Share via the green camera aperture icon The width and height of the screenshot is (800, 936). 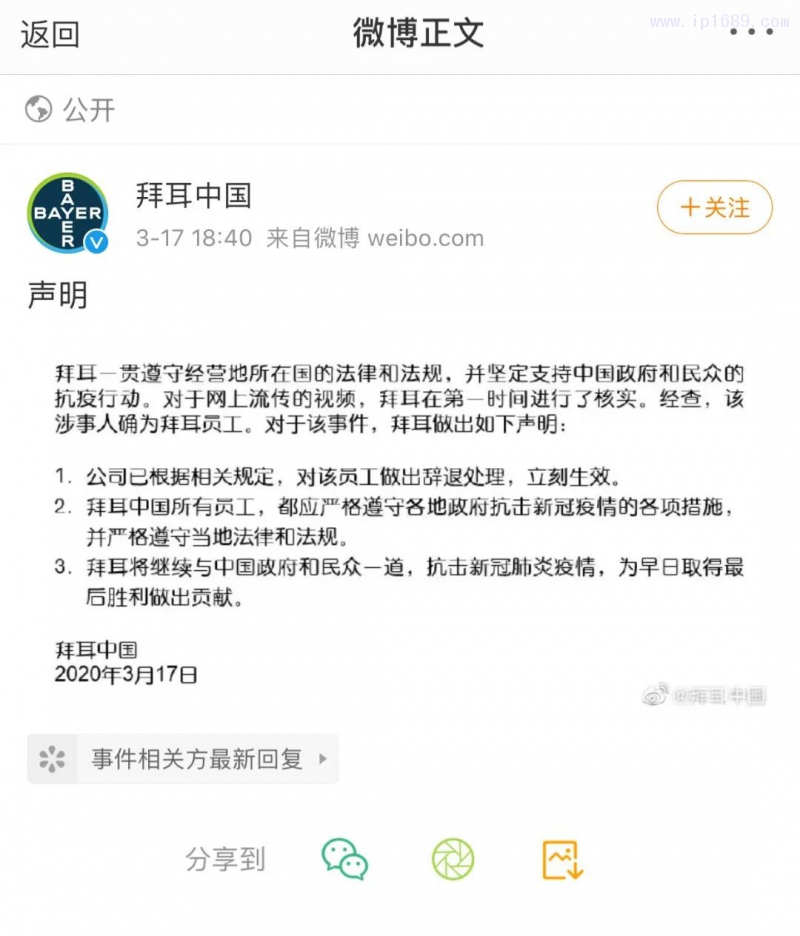click(x=455, y=859)
